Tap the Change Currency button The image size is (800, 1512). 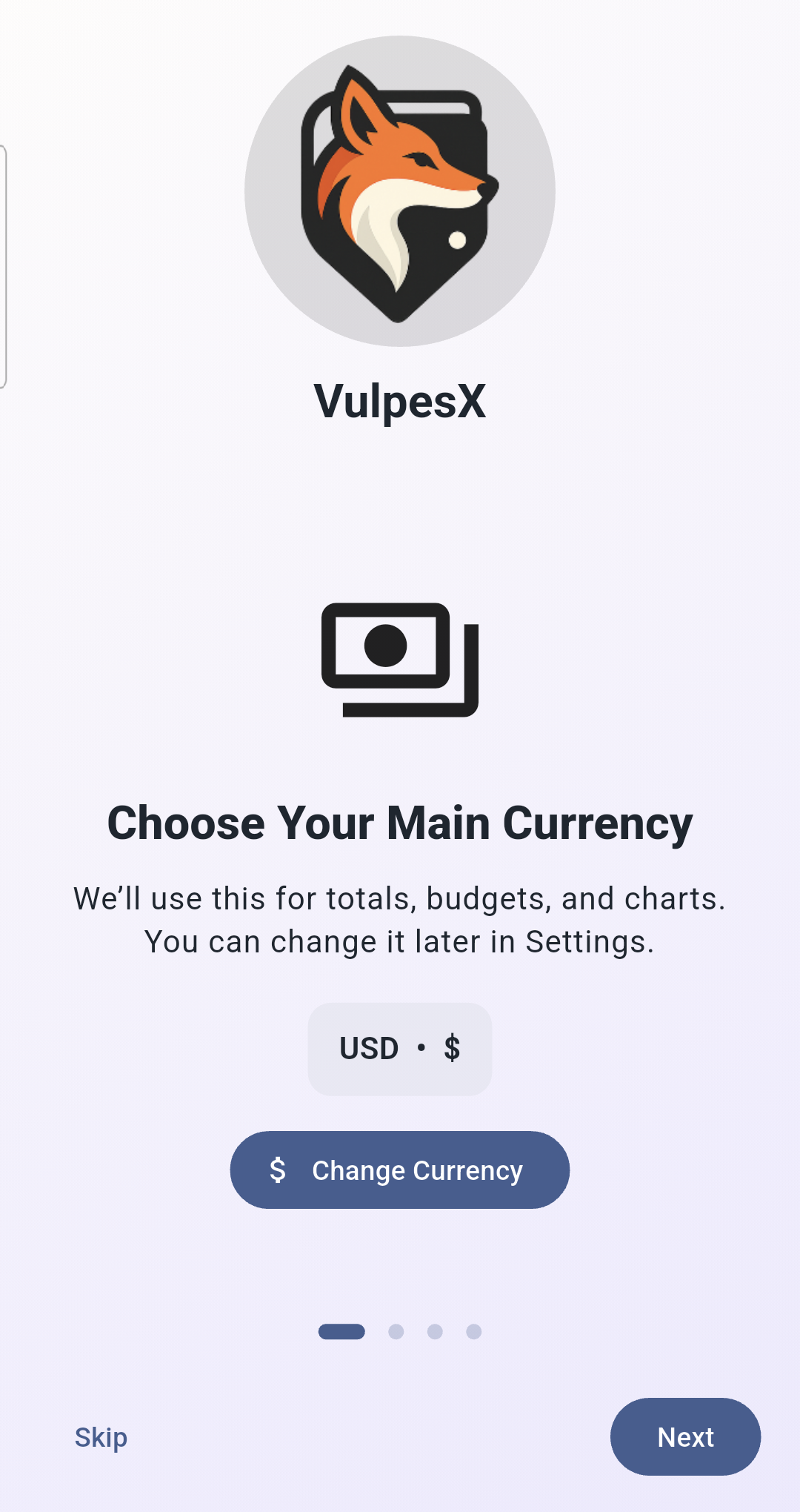coord(399,1170)
